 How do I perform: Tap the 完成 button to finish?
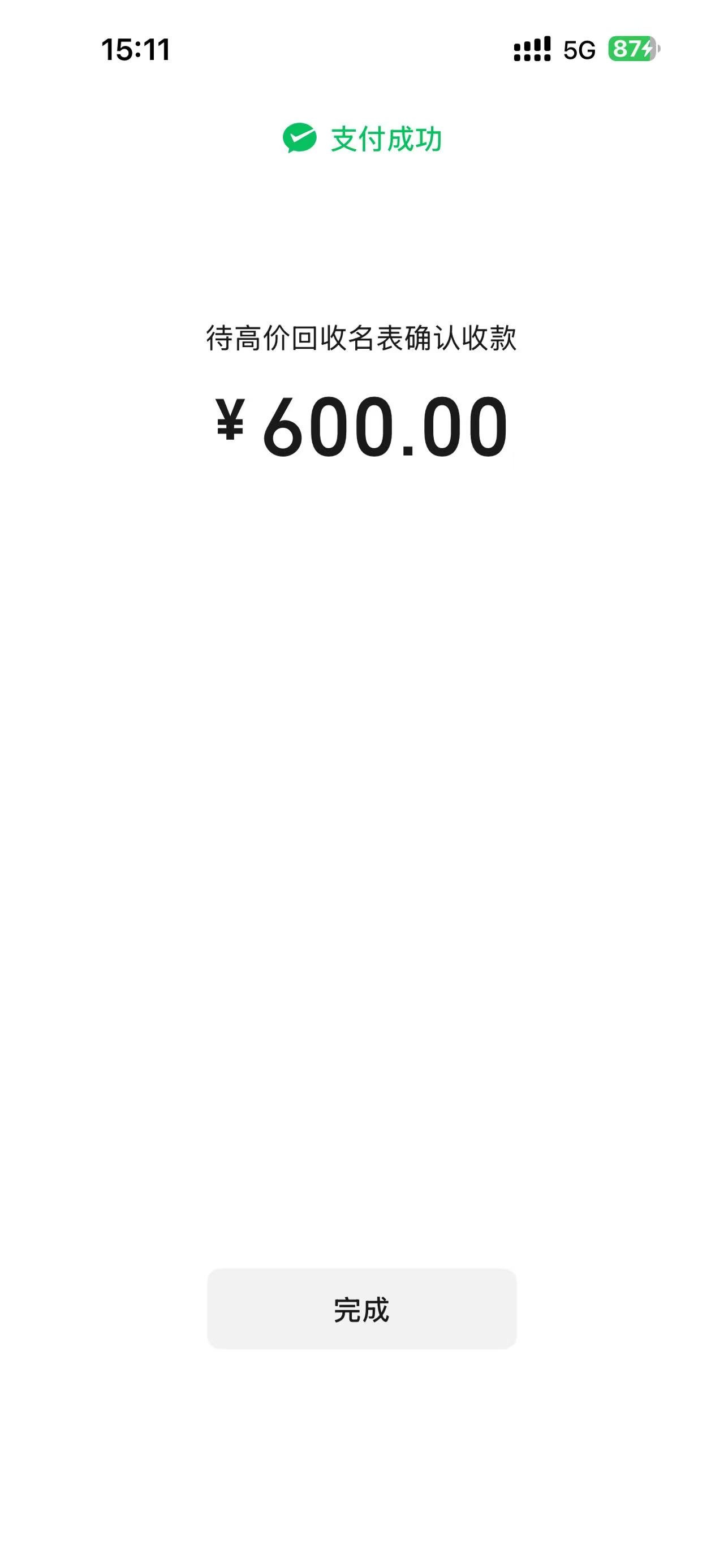pos(361,1309)
